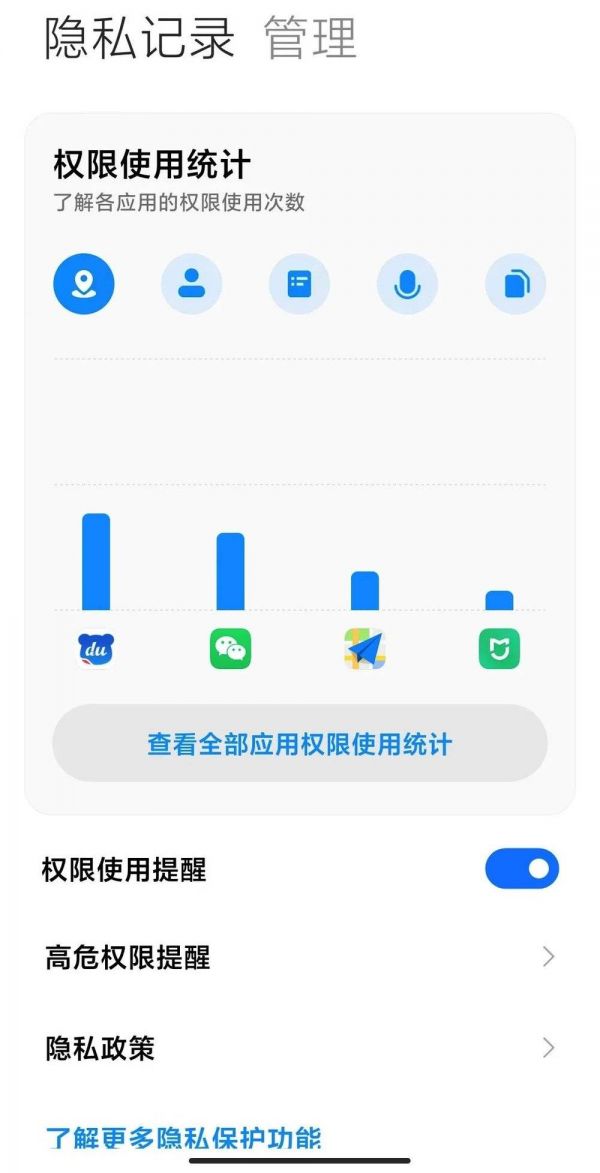
Task: Select the call log permission icon
Action: [299, 284]
